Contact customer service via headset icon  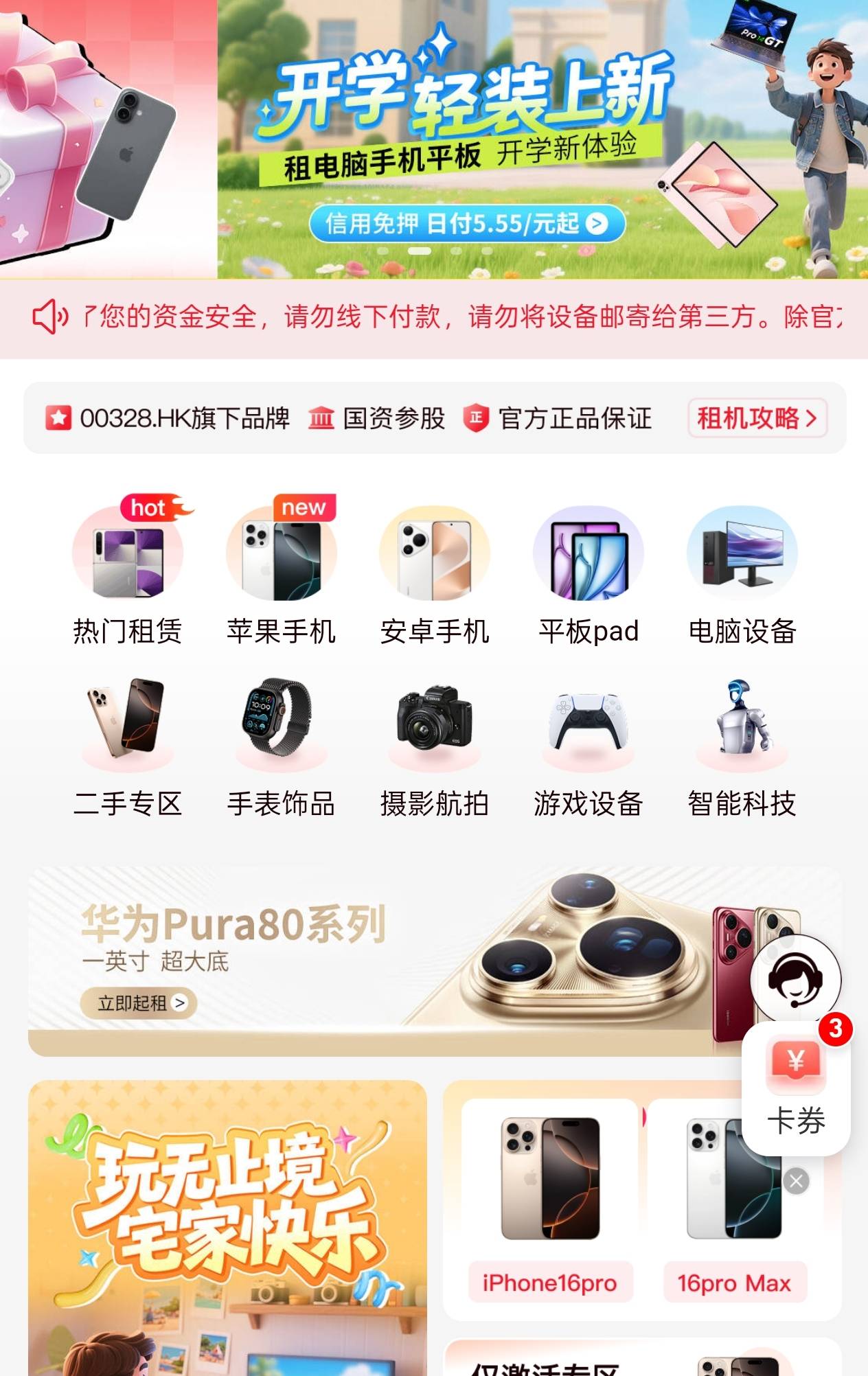click(x=795, y=981)
